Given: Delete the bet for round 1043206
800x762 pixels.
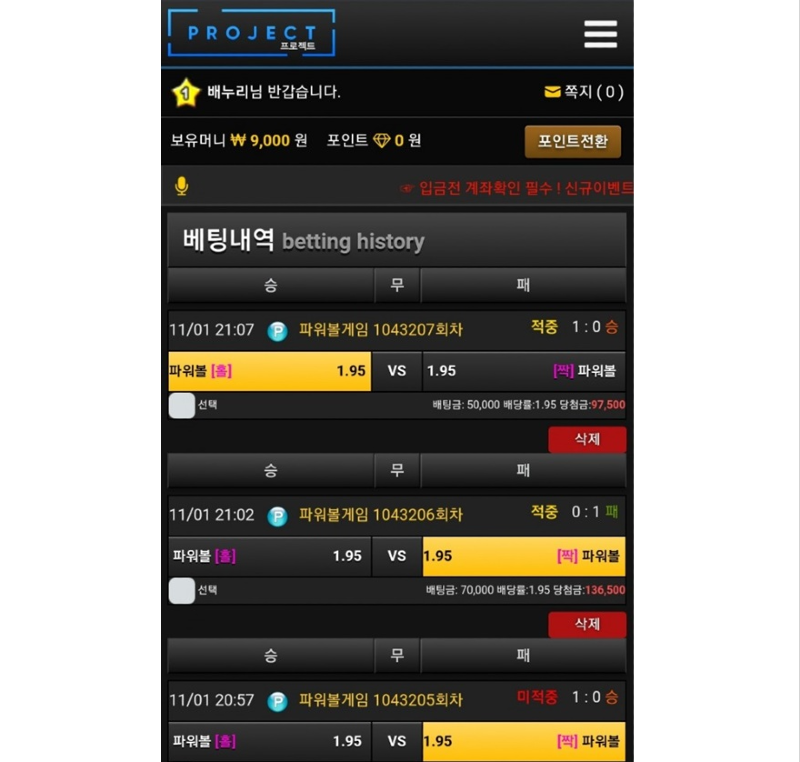Looking at the screenshot, I should tap(587, 624).
